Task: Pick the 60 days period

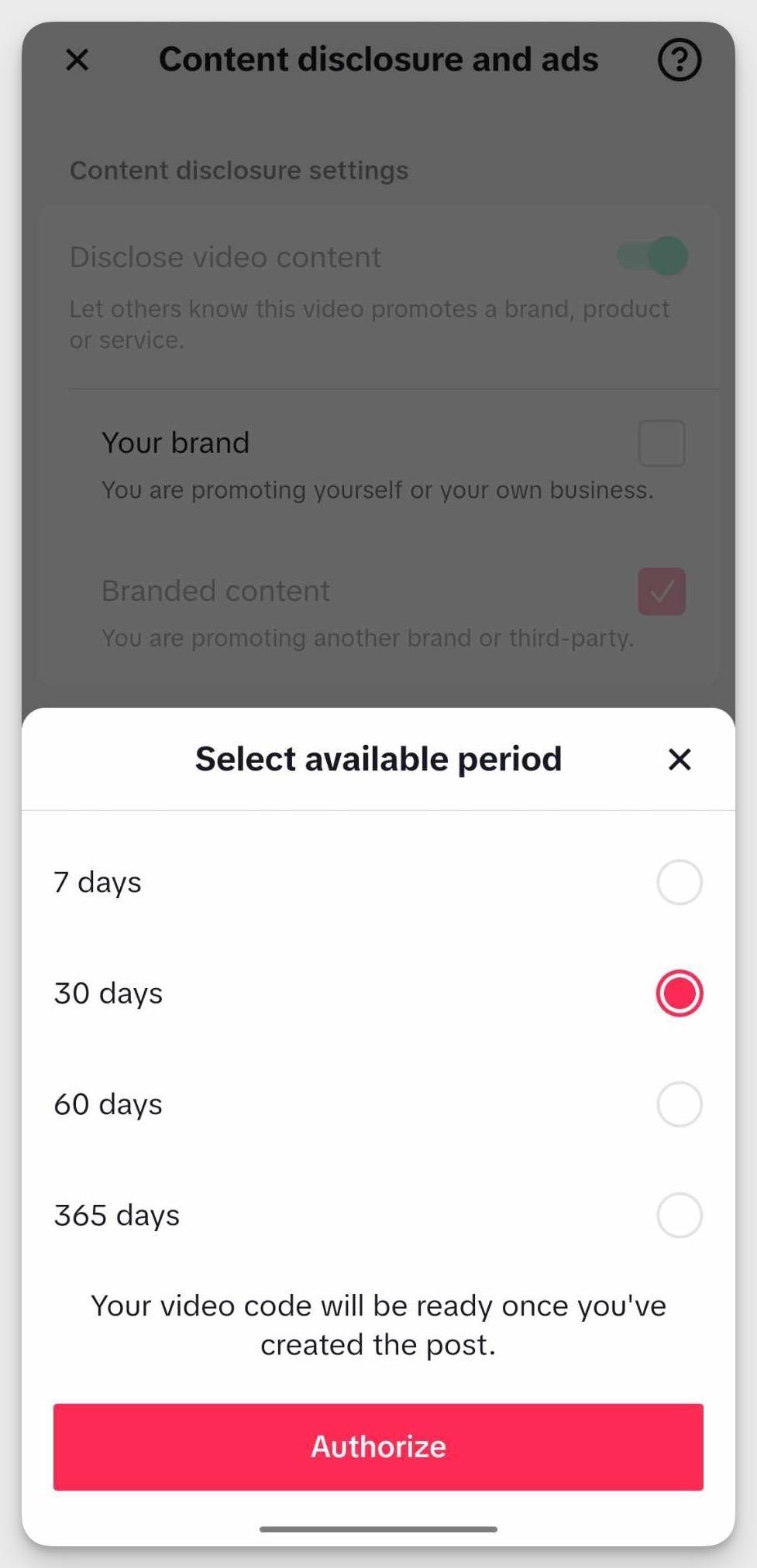Action: coord(378,1104)
